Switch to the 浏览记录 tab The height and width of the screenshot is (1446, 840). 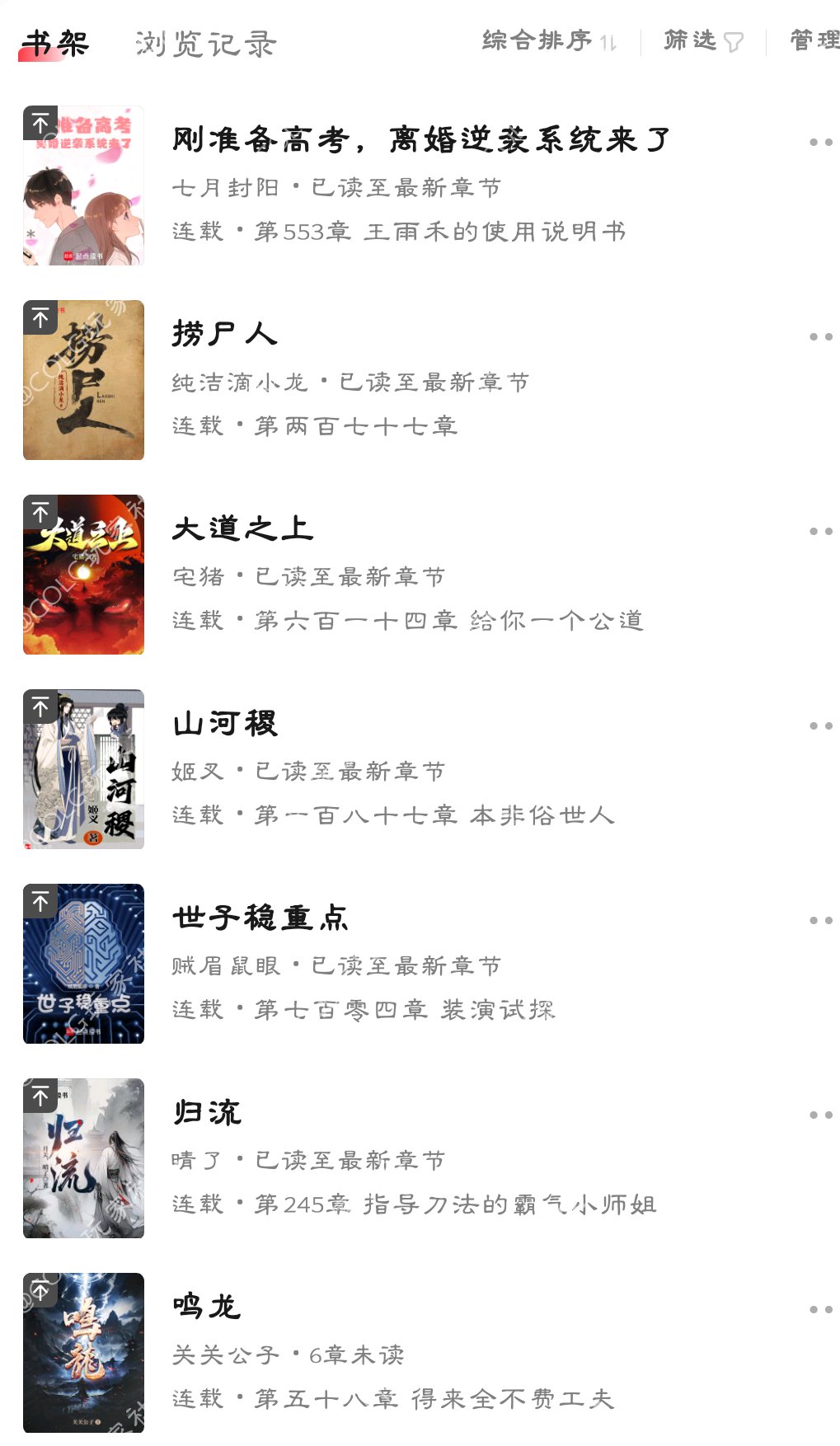pos(206,43)
